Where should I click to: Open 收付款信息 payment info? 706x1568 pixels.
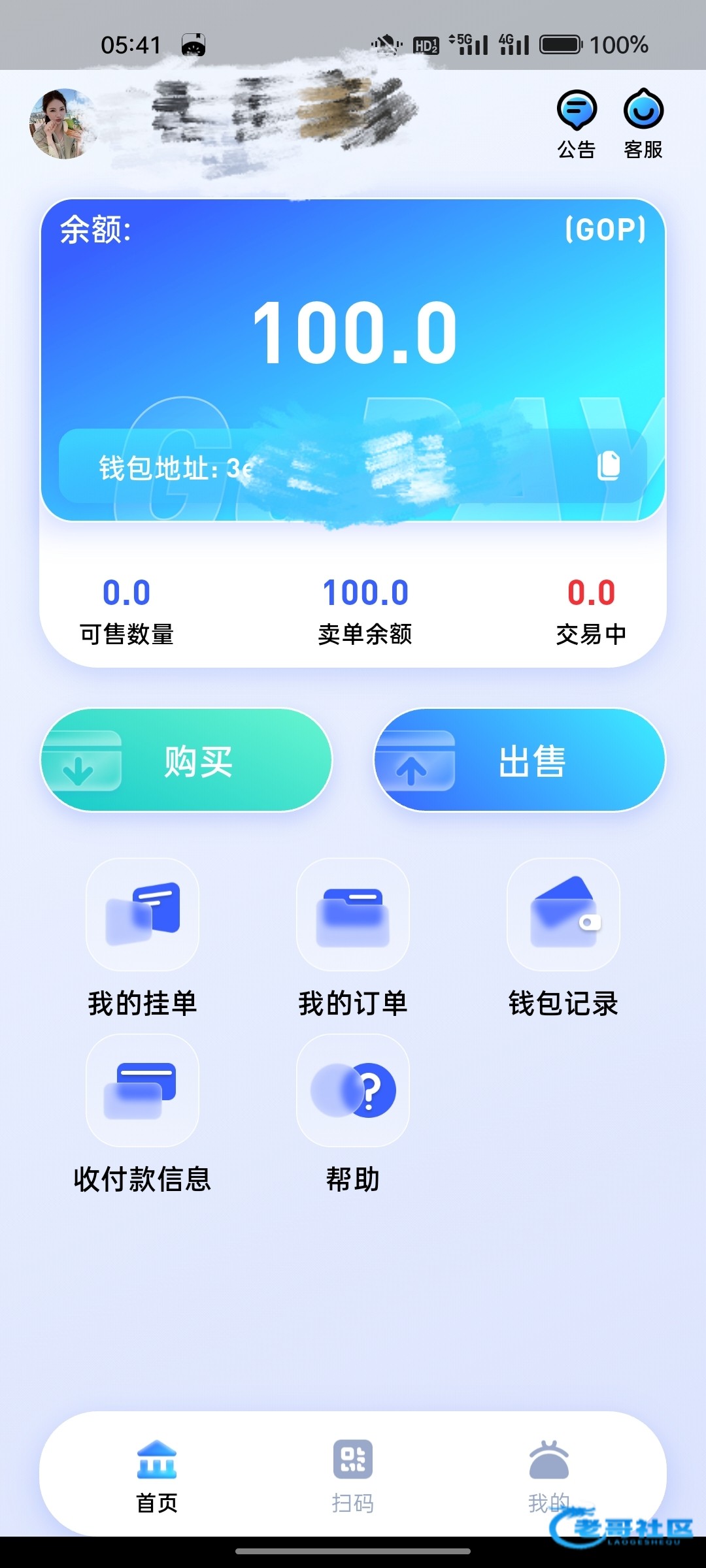[x=143, y=1091]
